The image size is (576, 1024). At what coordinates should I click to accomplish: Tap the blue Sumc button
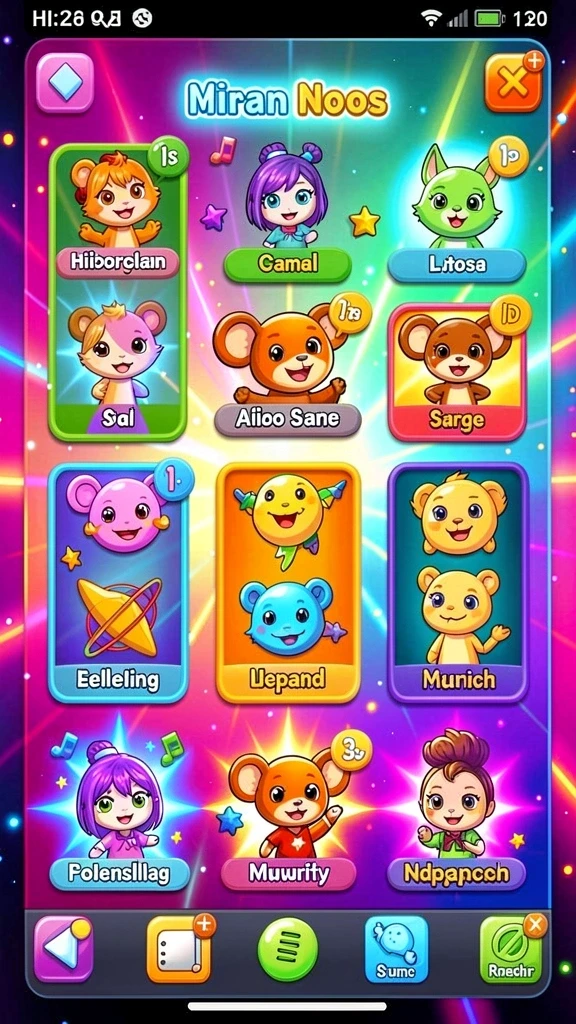396,949
